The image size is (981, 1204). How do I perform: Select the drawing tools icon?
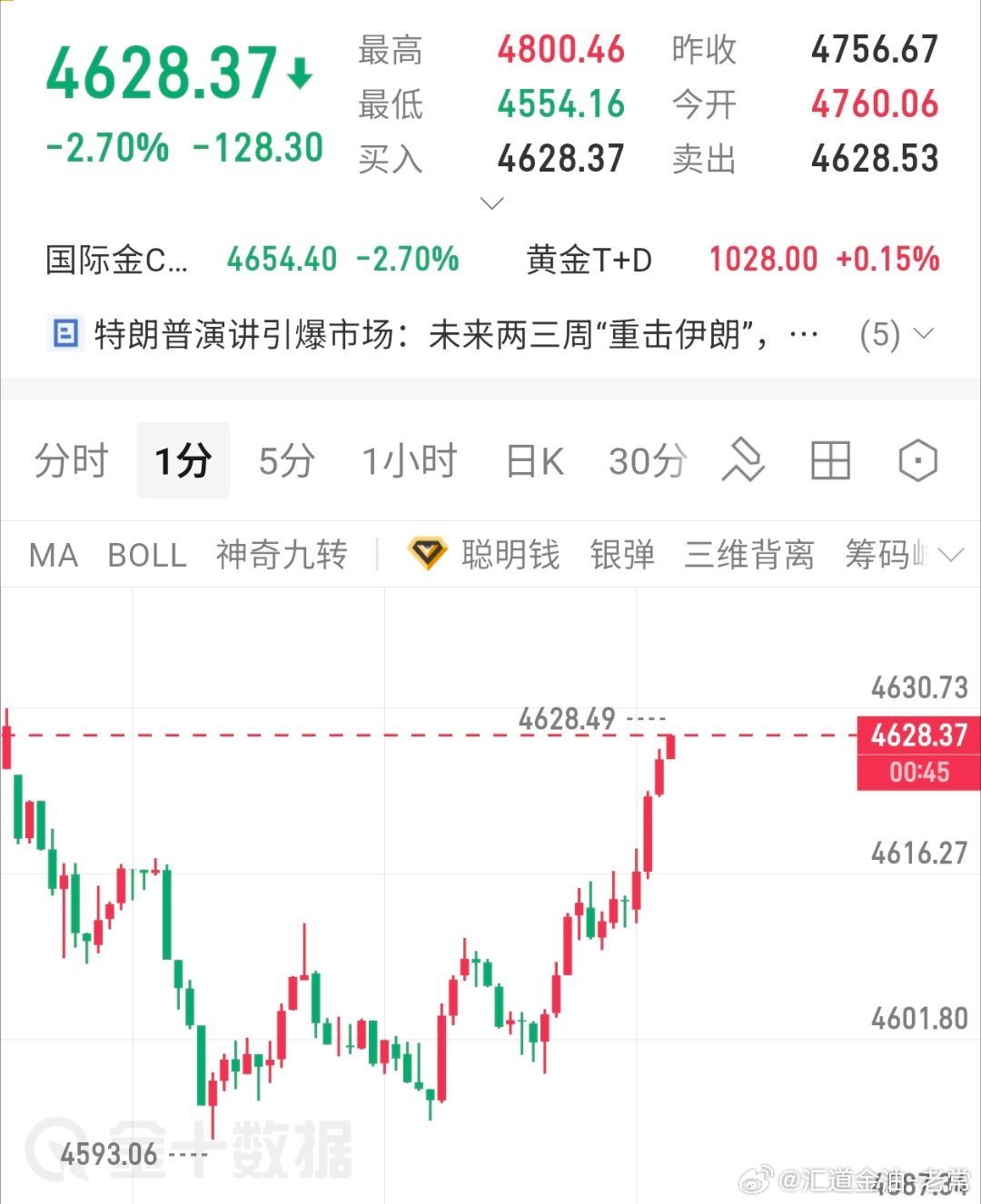pyautogui.click(x=743, y=461)
